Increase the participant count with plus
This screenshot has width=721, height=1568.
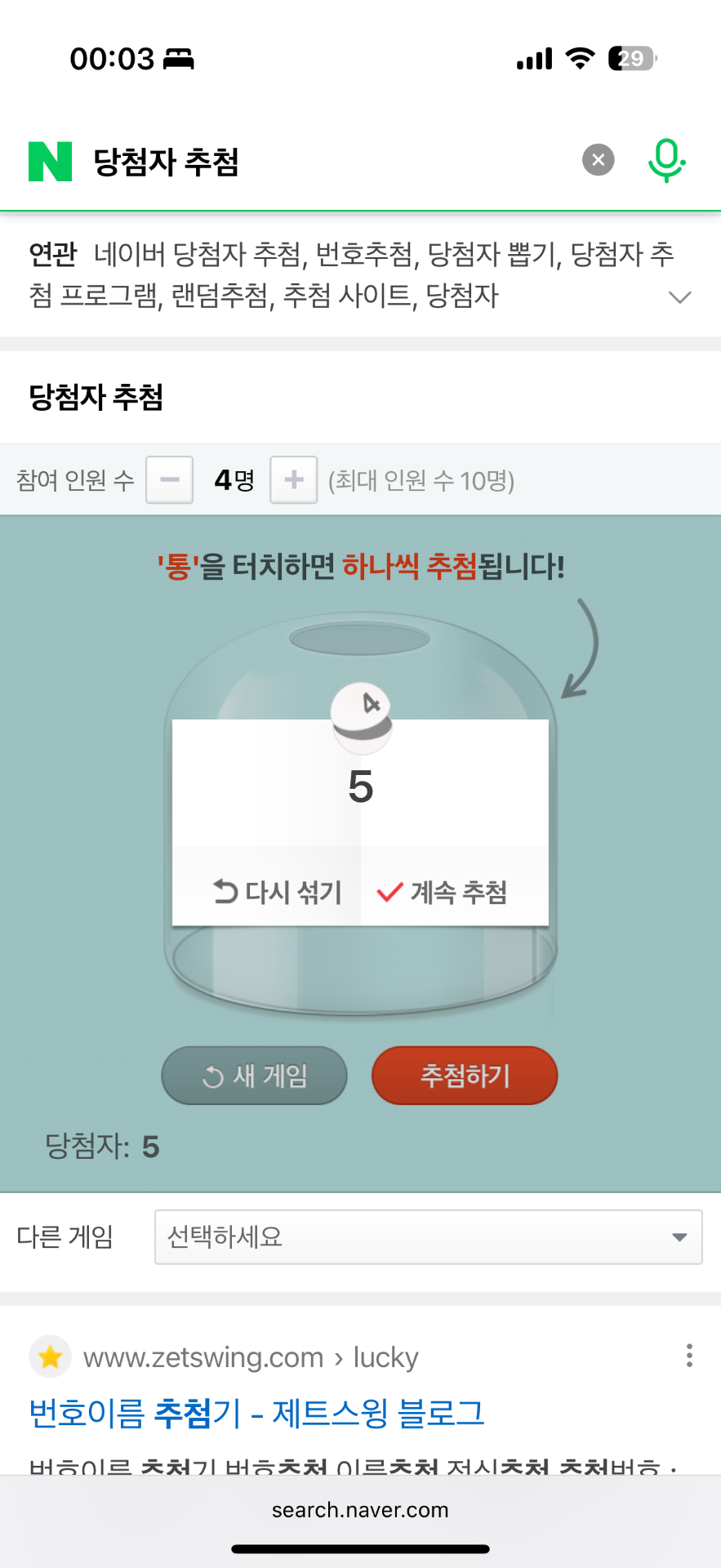[294, 480]
